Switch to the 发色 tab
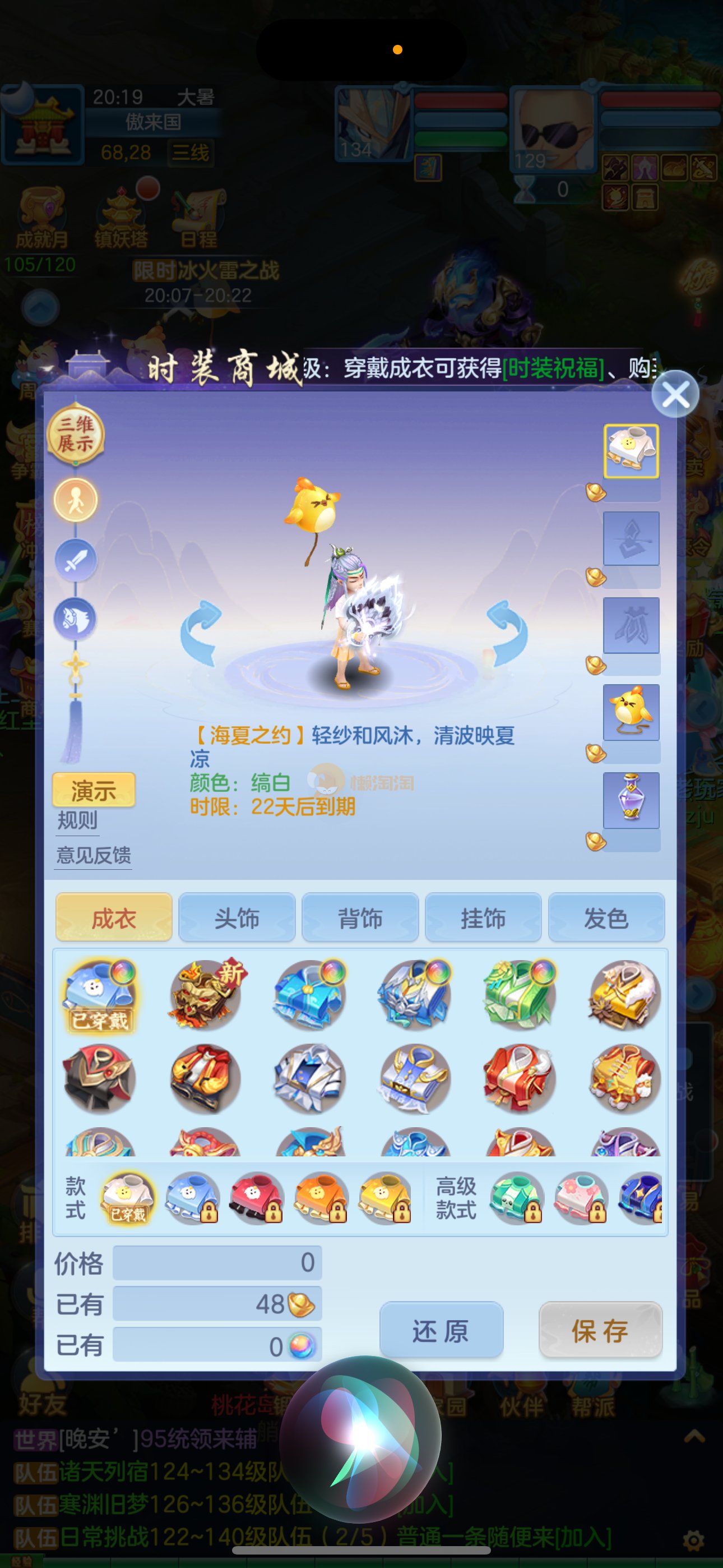Screen dimensions: 723x1568 click(605, 918)
